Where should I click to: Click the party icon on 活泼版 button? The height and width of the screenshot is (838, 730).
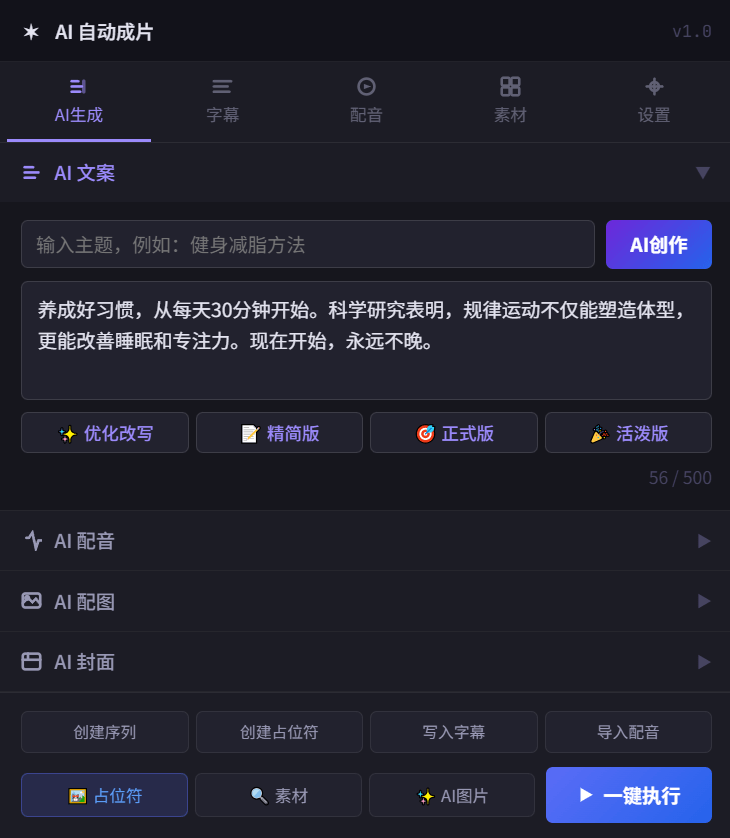coord(598,432)
